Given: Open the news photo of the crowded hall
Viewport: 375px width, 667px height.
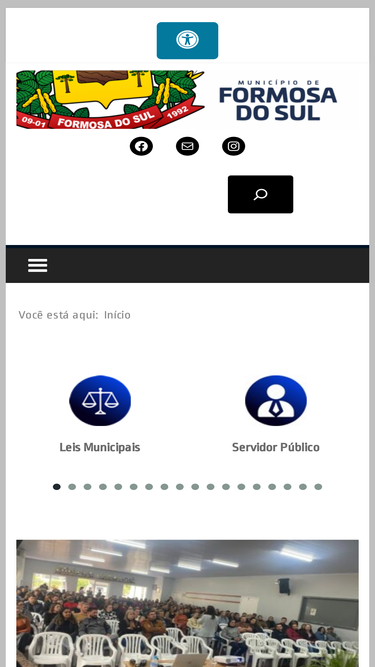Looking at the screenshot, I should [188, 603].
